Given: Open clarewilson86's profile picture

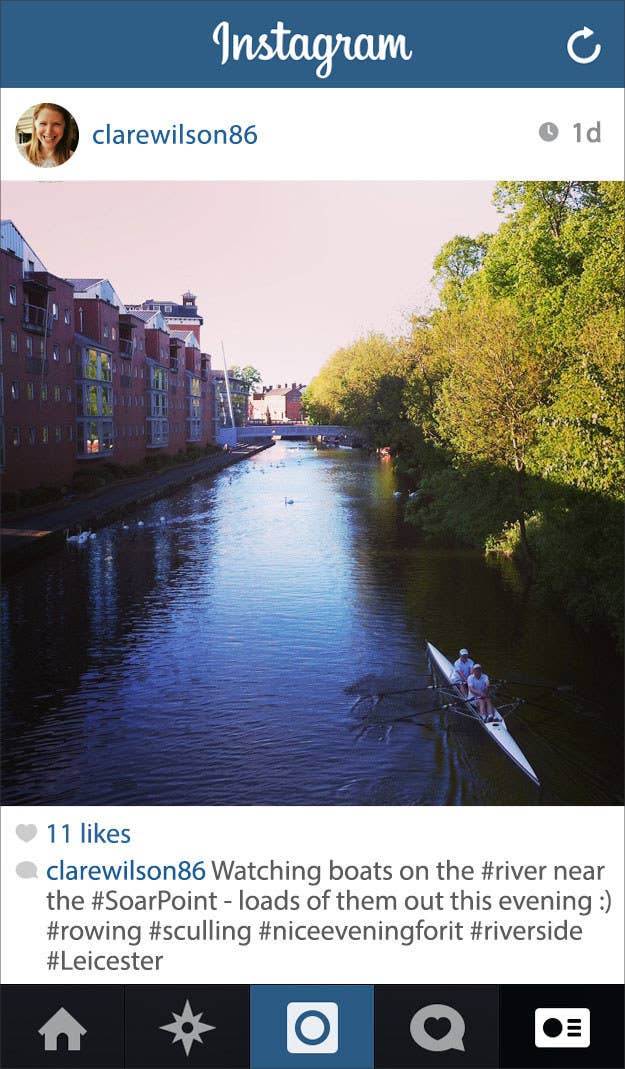Looking at the screenshot, I should [47, 135].
